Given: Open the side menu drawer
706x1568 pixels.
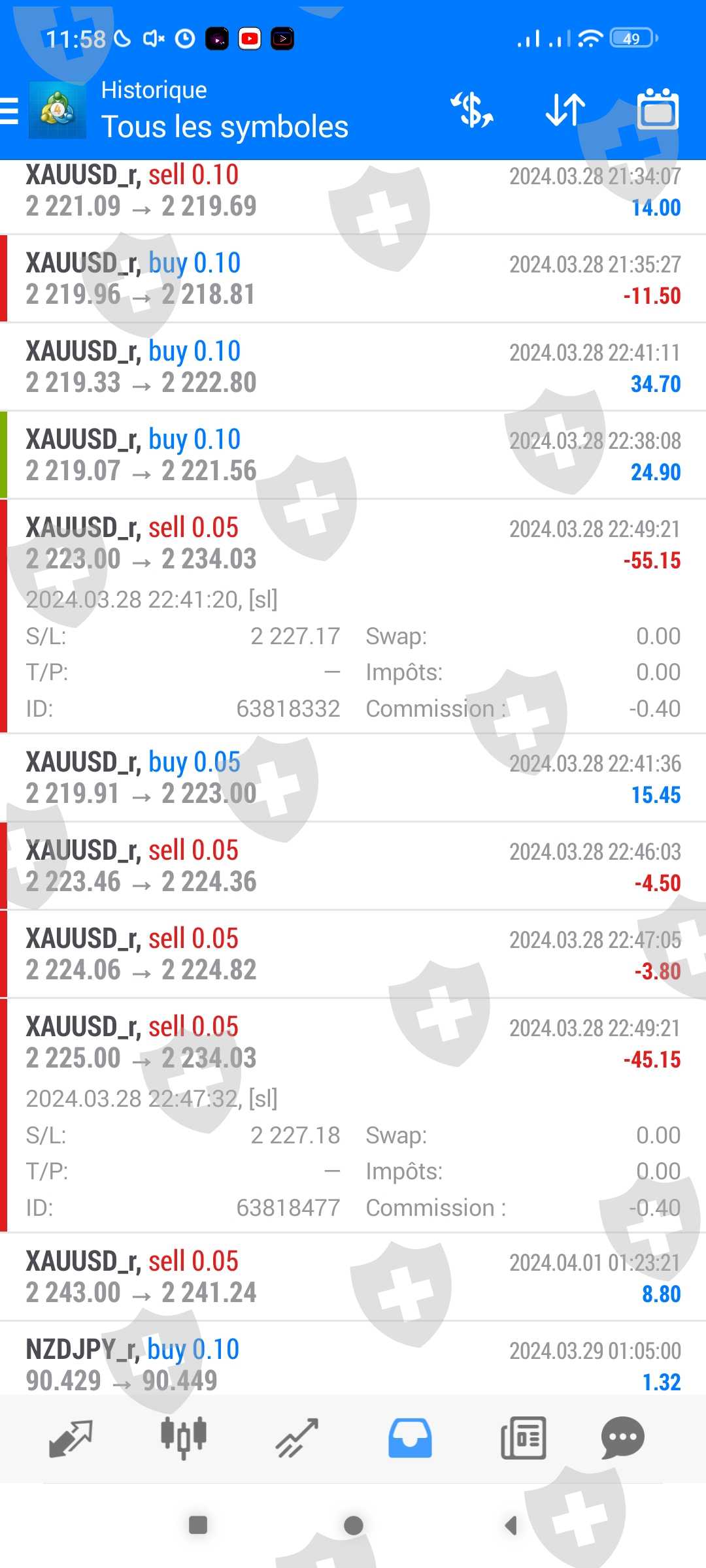Looking at the screenshot, I should pyautogui.click(x=10, y=110).
